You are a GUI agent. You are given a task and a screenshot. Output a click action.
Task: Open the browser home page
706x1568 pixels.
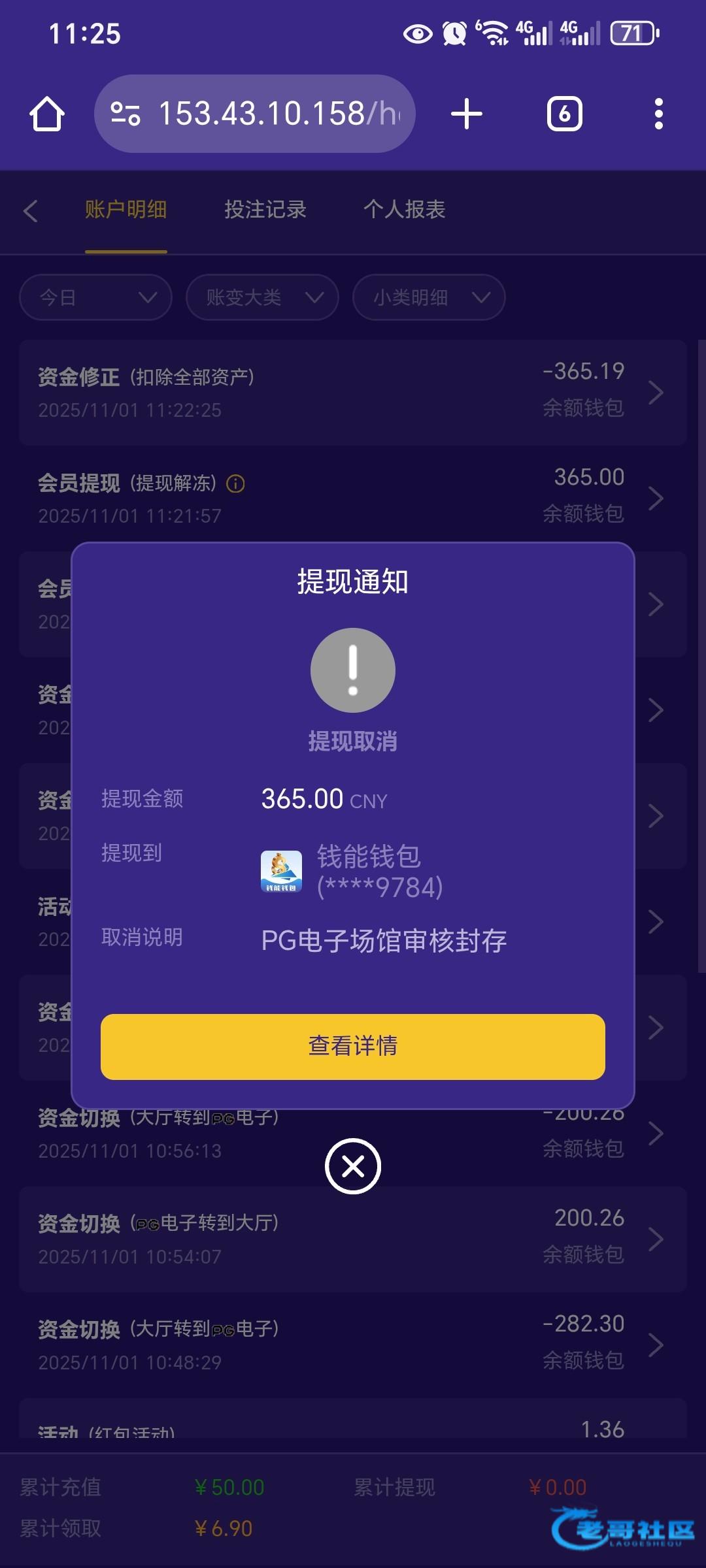[x=47, y=114]
